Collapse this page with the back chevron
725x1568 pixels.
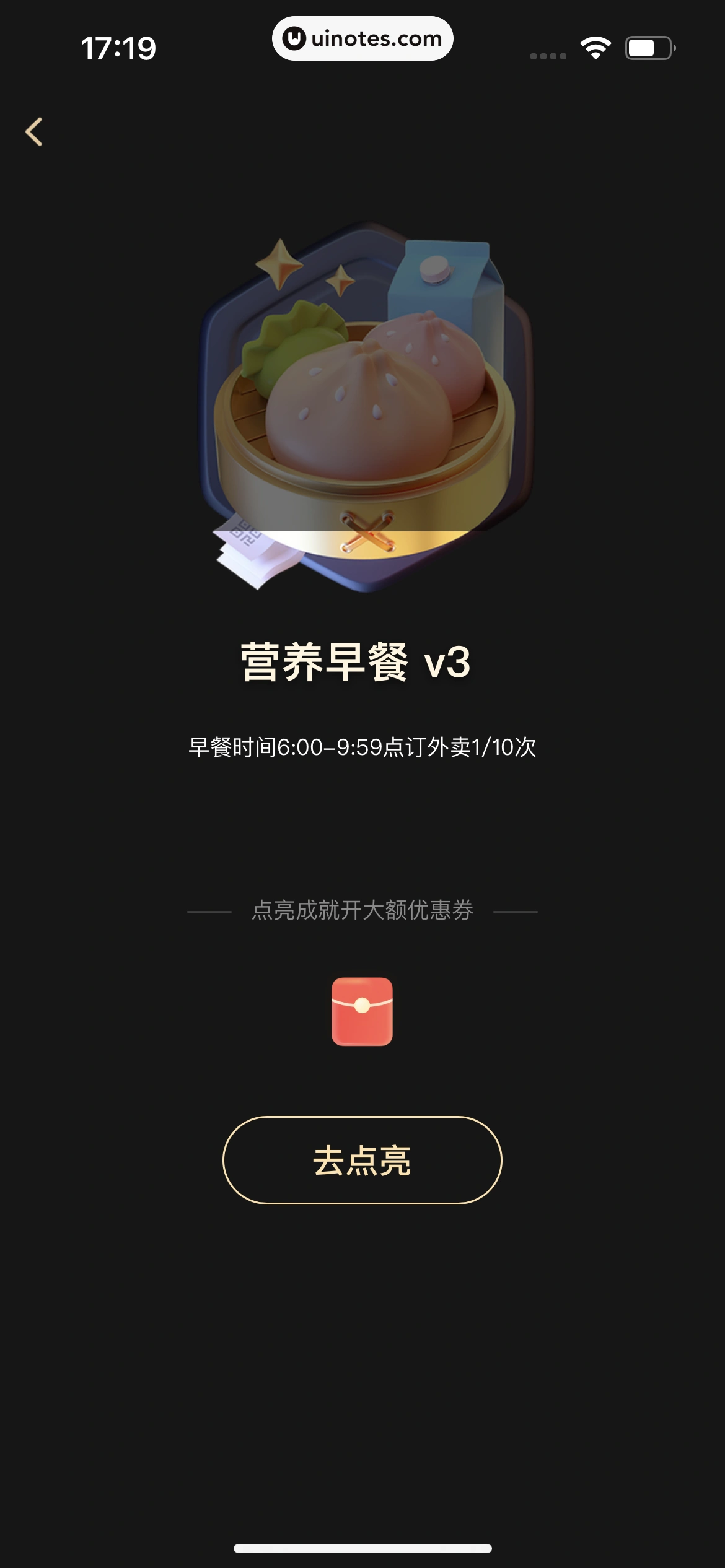click(x=35, y=133)
